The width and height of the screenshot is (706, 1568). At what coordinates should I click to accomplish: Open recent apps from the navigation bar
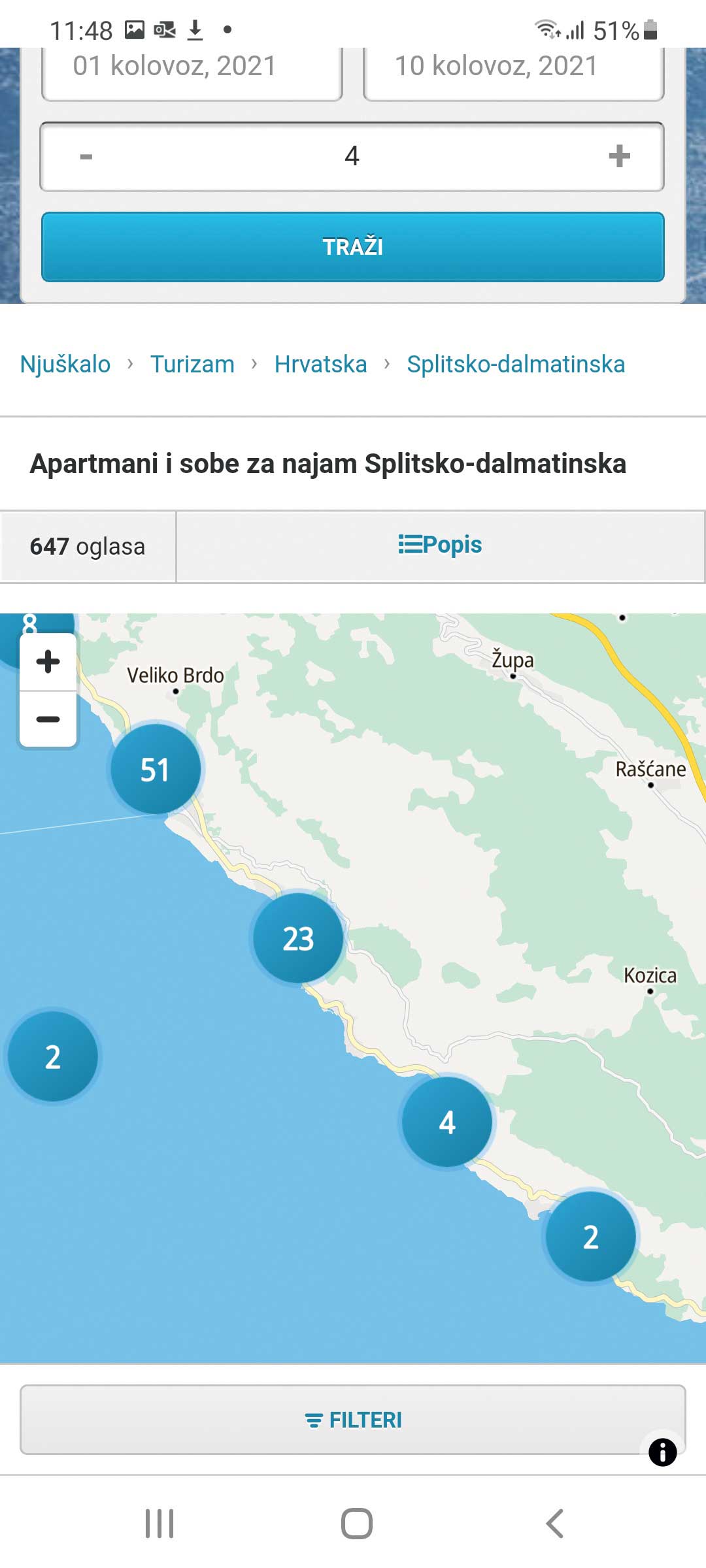[160, 1524]
